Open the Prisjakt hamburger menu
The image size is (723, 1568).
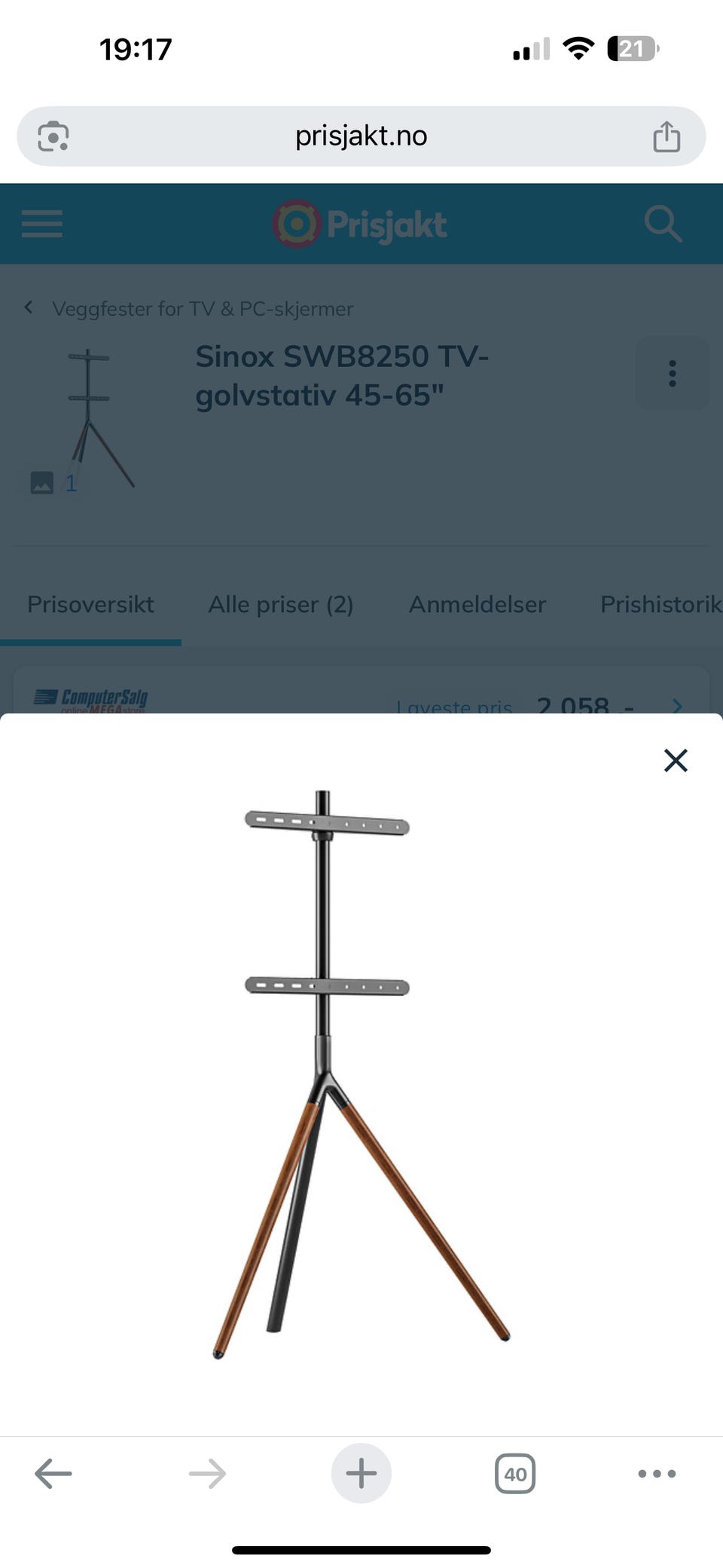click(41, 224)
